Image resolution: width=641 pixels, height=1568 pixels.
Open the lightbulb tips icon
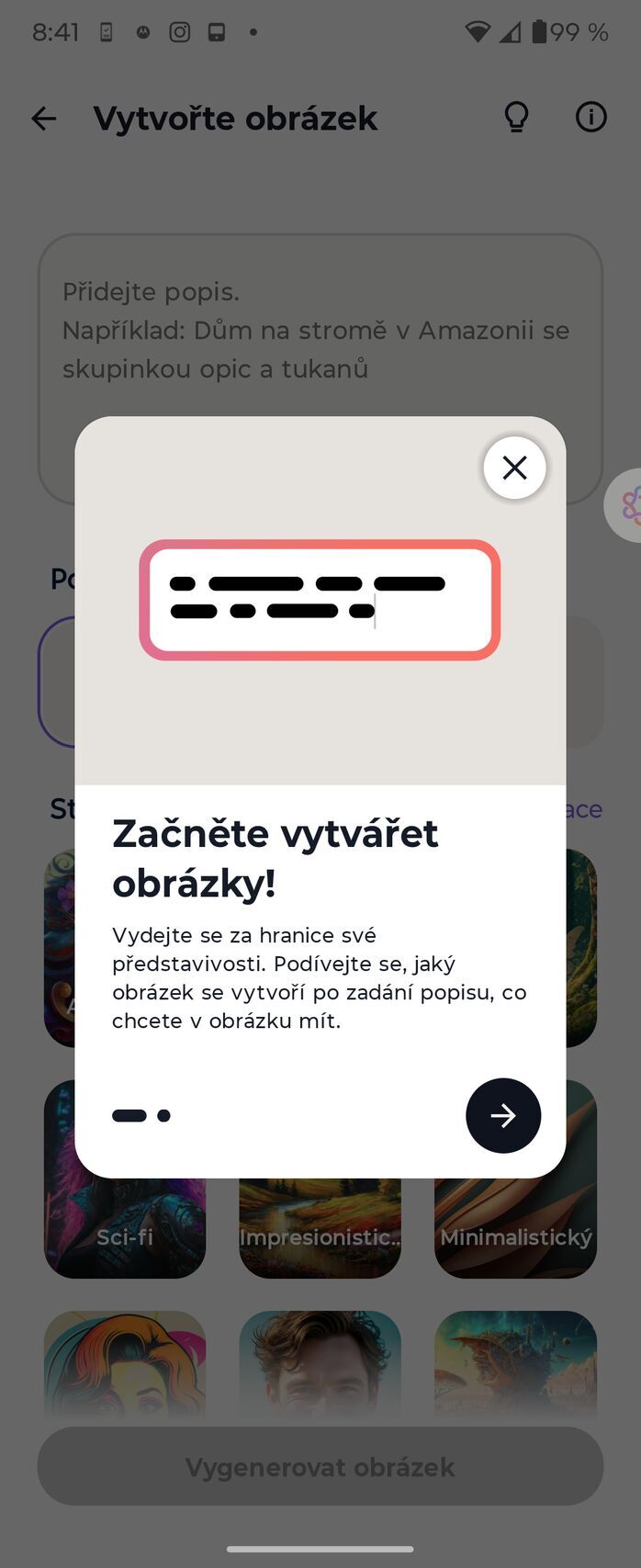[516, 118]
